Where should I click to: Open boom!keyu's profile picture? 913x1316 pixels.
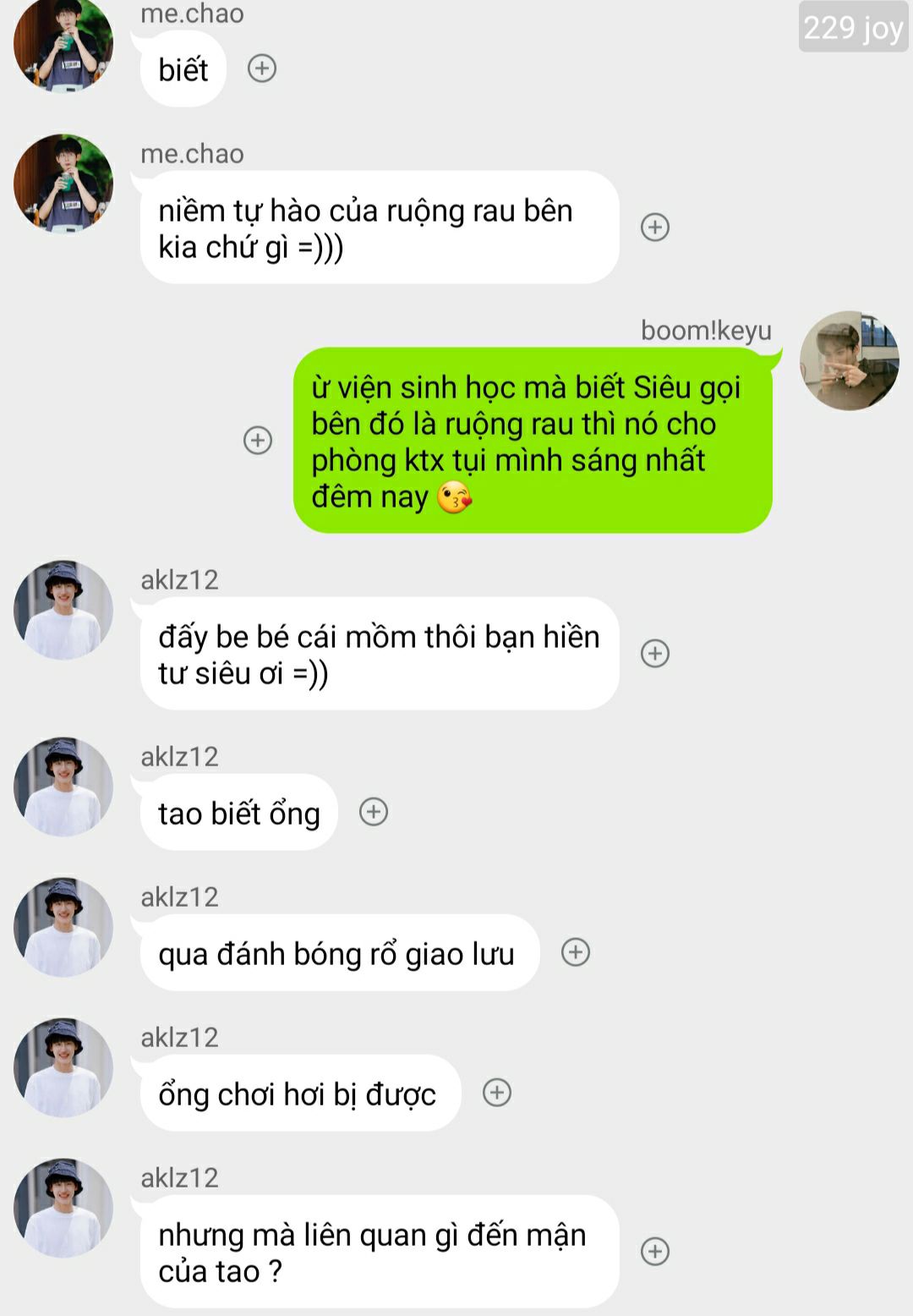click(849, 361)
